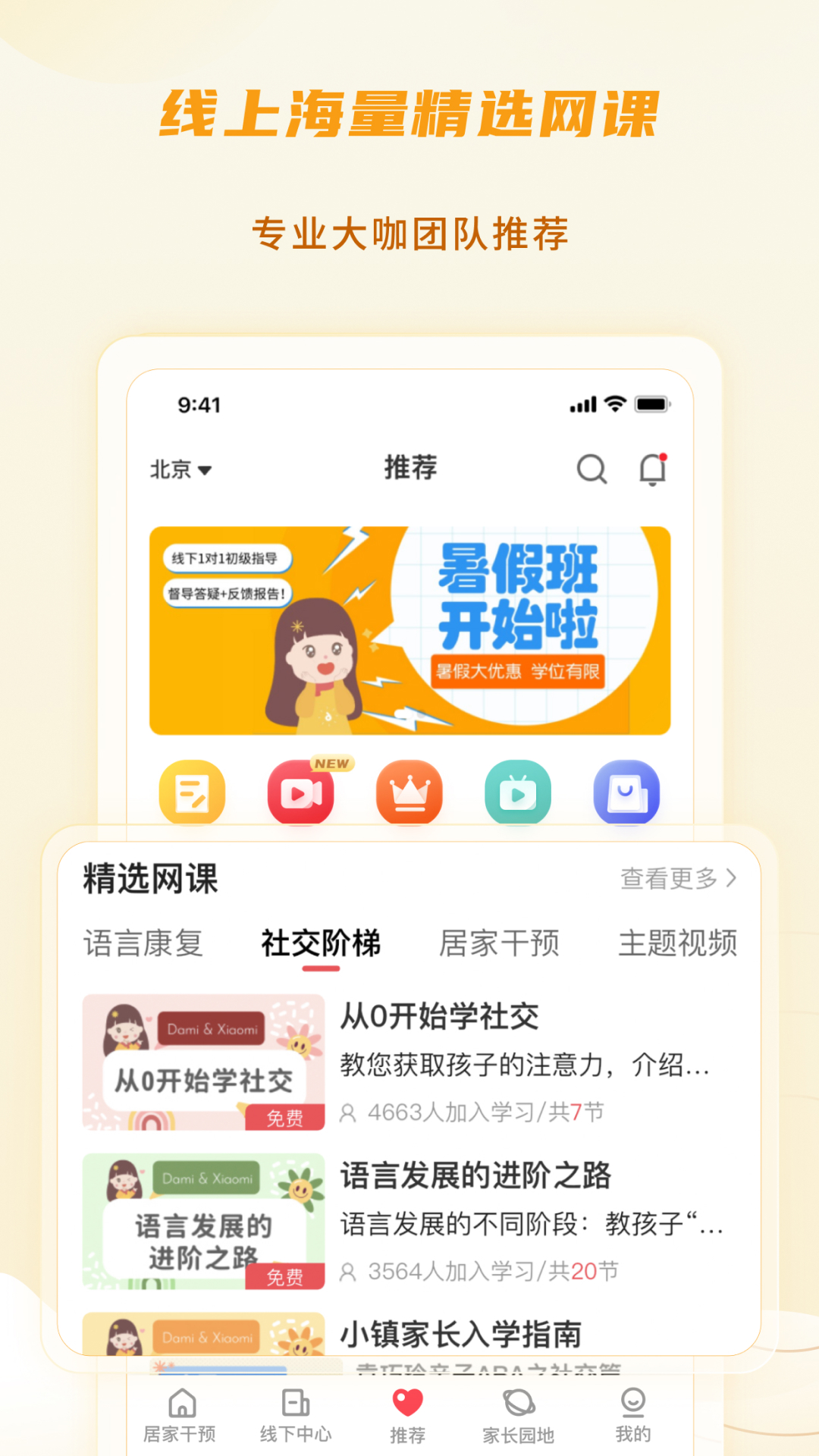Expand the 北京 city selector dropdown
Viewport: 819px width, 1456px height.
pyautogui.click(x=182, y=469)
